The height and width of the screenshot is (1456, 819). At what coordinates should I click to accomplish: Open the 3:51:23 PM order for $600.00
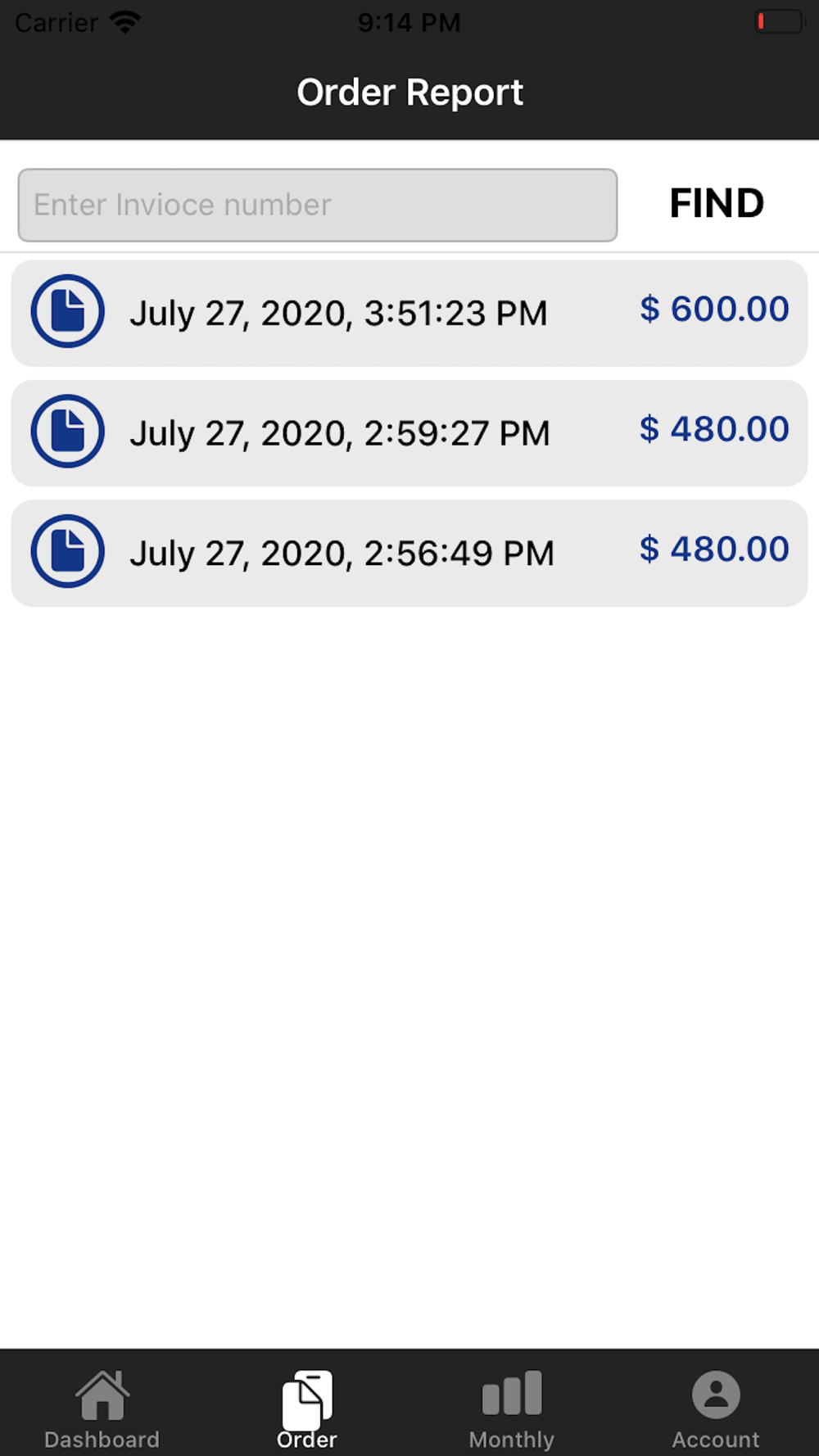pyautogui.click(x=409, y=313)
